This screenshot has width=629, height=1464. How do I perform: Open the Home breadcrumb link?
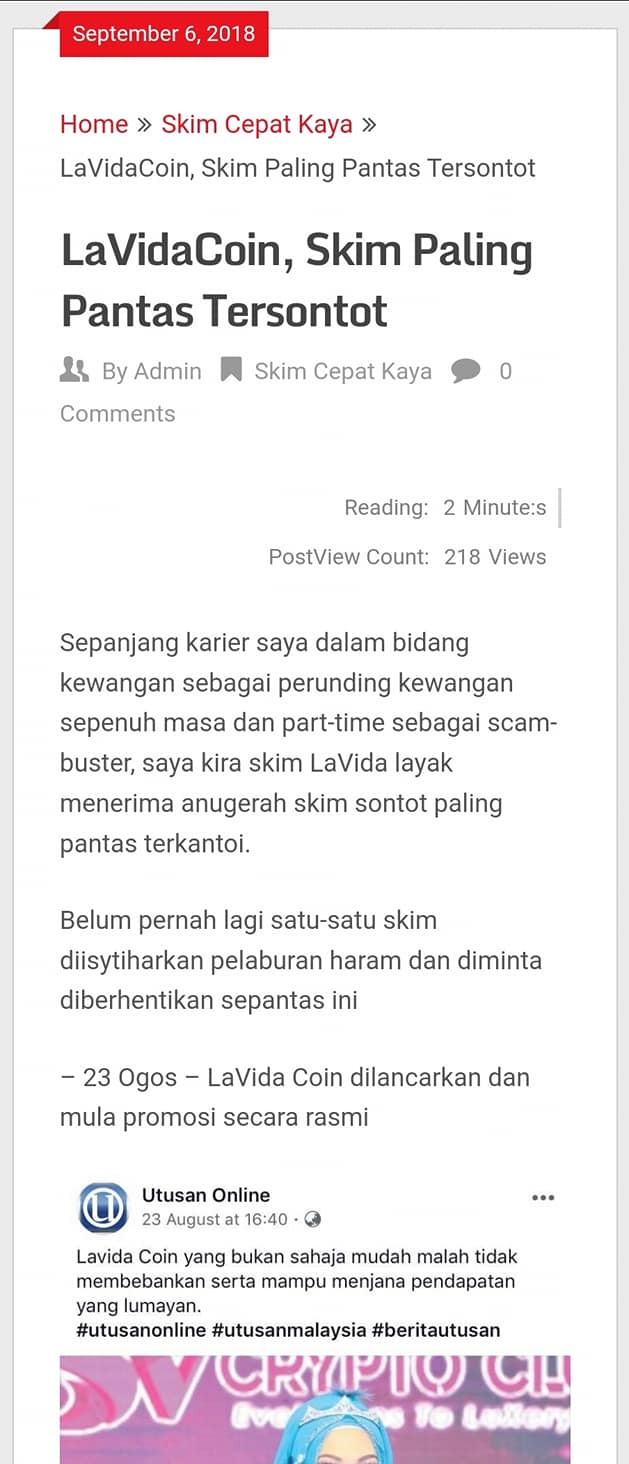(x=94, y=124)
